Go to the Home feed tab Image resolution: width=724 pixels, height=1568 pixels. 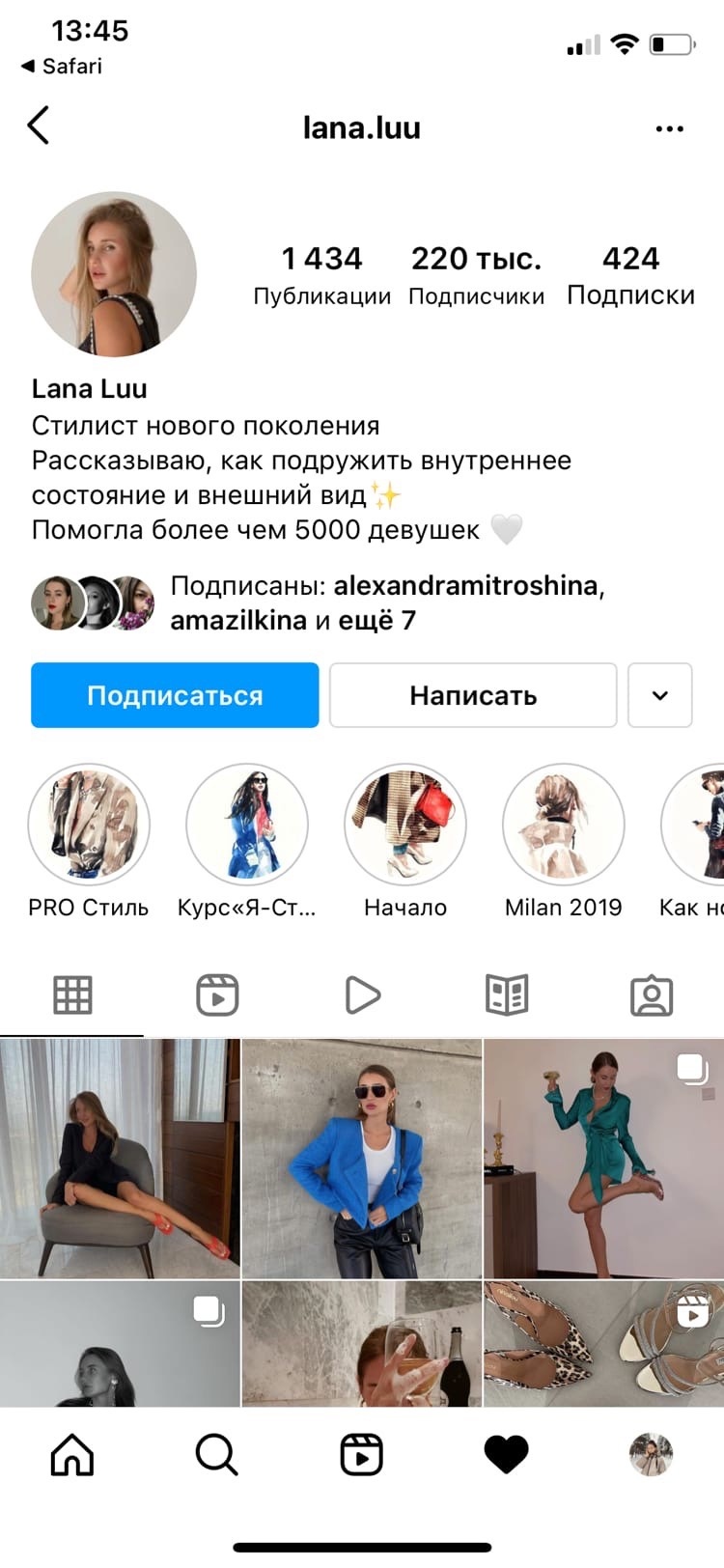(72, 1454)
